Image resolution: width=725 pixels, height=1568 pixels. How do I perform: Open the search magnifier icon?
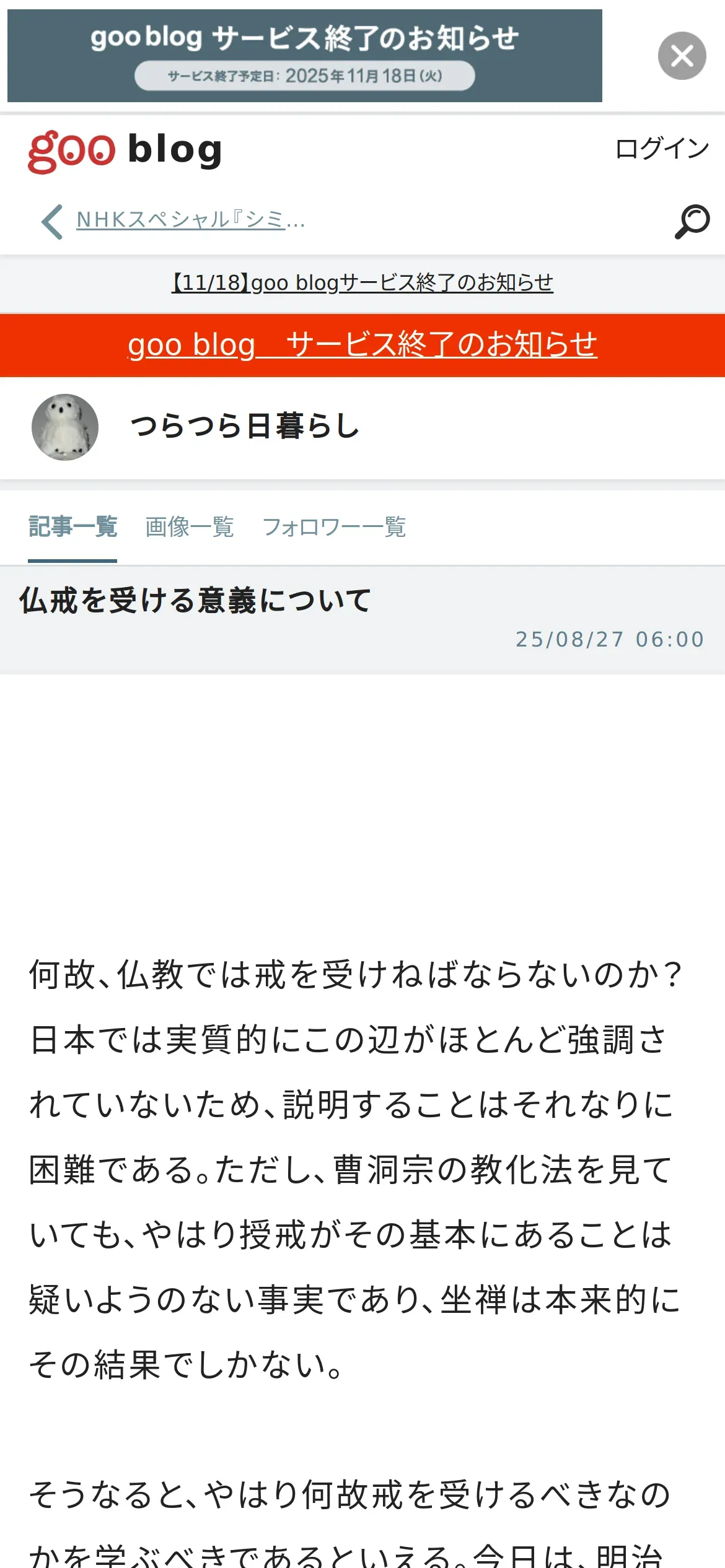tap(692, 221)
